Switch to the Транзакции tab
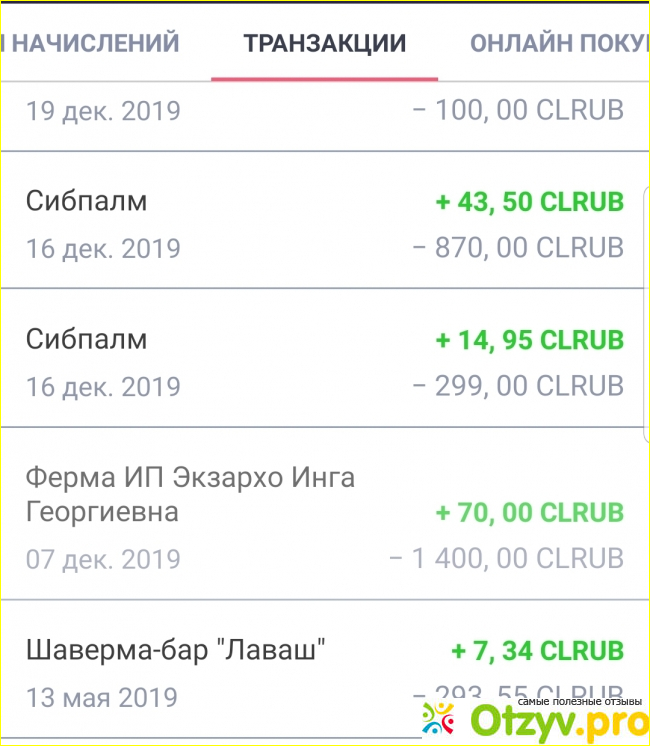This screenshot has width=650, height=746. (x=324, y=44)
